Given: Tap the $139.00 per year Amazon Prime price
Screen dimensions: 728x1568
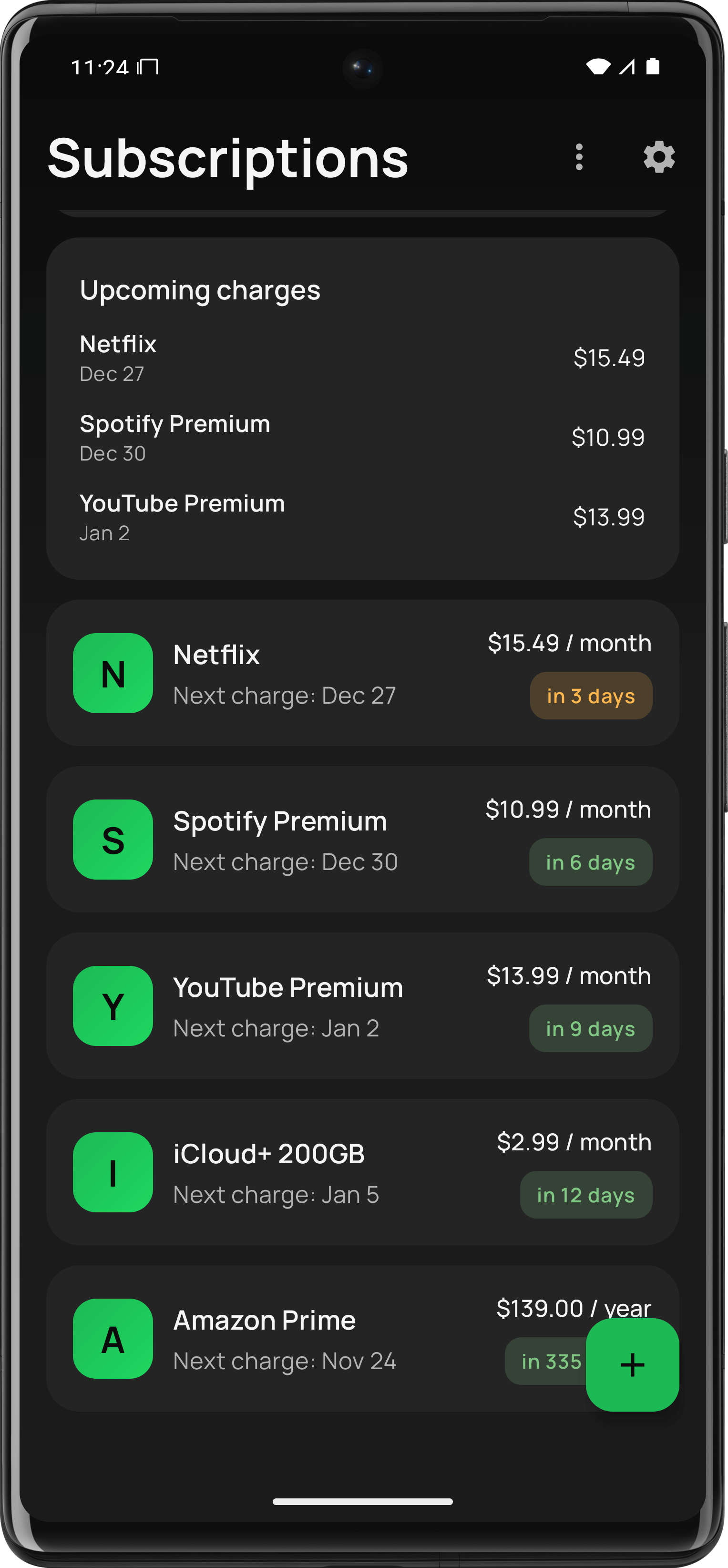Looking at the screenshot, I should coord(574,1307).
